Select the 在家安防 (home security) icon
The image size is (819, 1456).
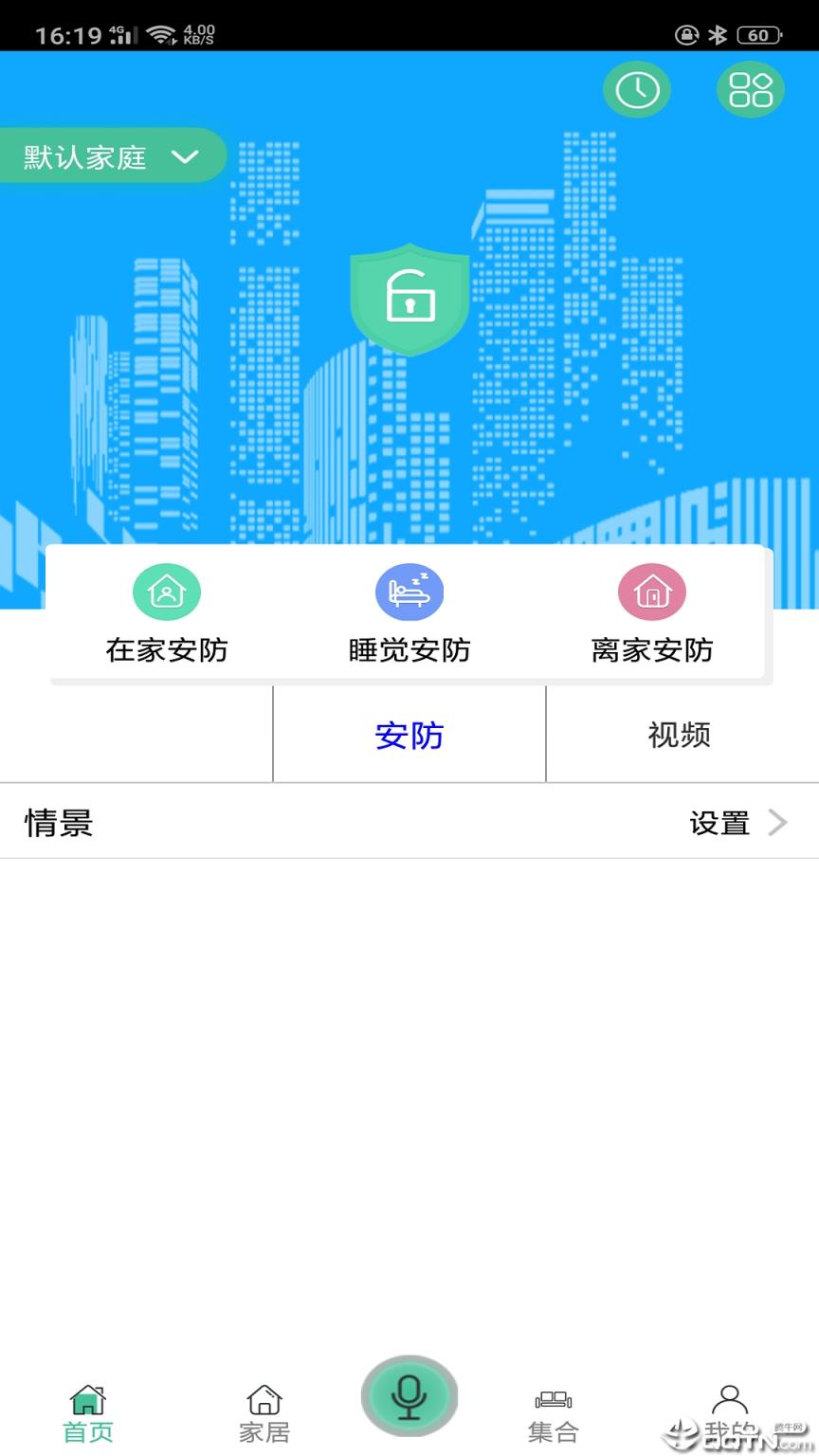167,591
